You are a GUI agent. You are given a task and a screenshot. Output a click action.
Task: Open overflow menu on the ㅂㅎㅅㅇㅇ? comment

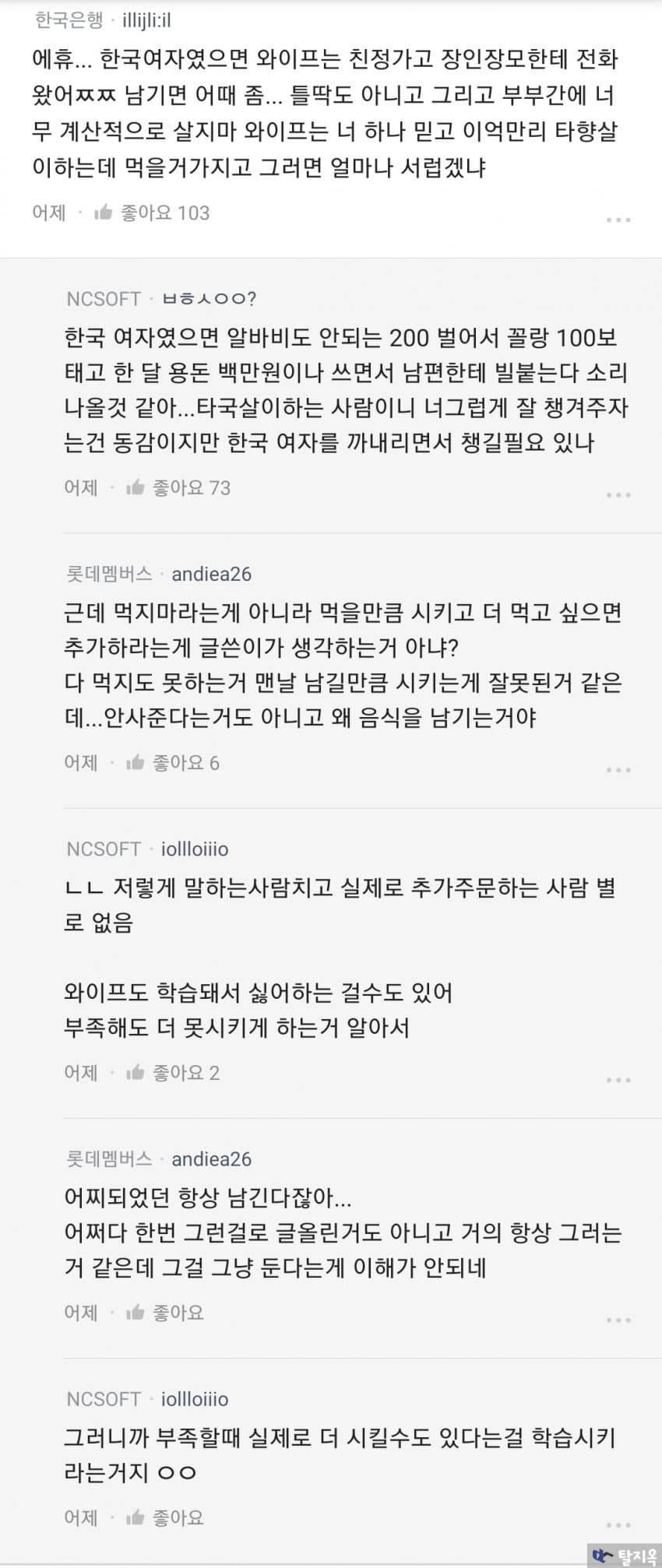pos(618,495)
